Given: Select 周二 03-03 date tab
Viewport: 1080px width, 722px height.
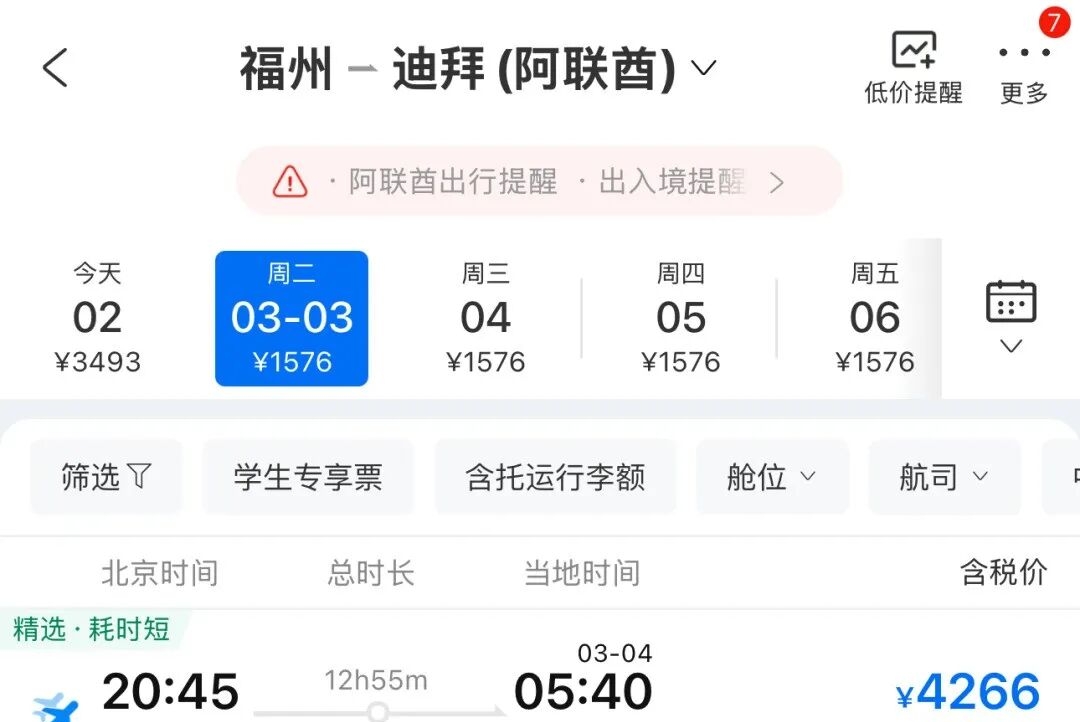Looking at the screenshot, I should point(292,318).
